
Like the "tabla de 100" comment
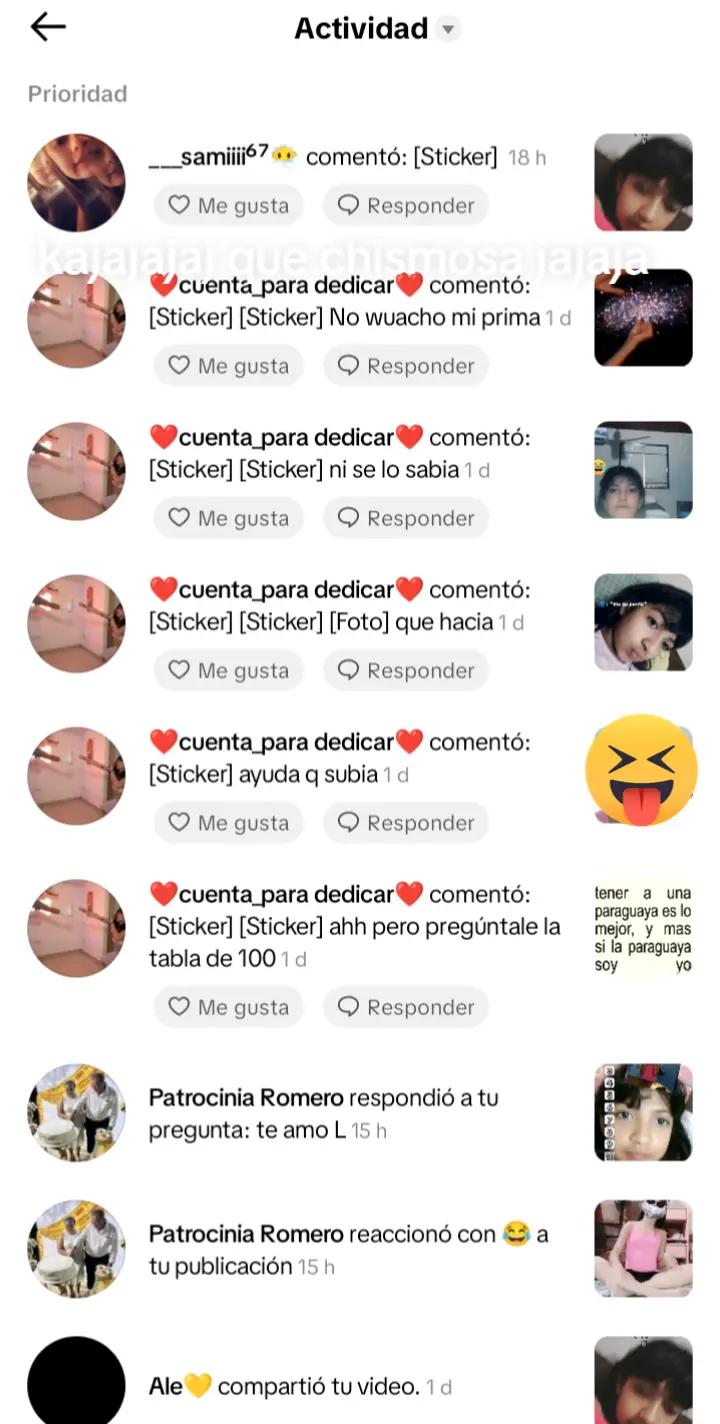click(x=229, y=1007)
